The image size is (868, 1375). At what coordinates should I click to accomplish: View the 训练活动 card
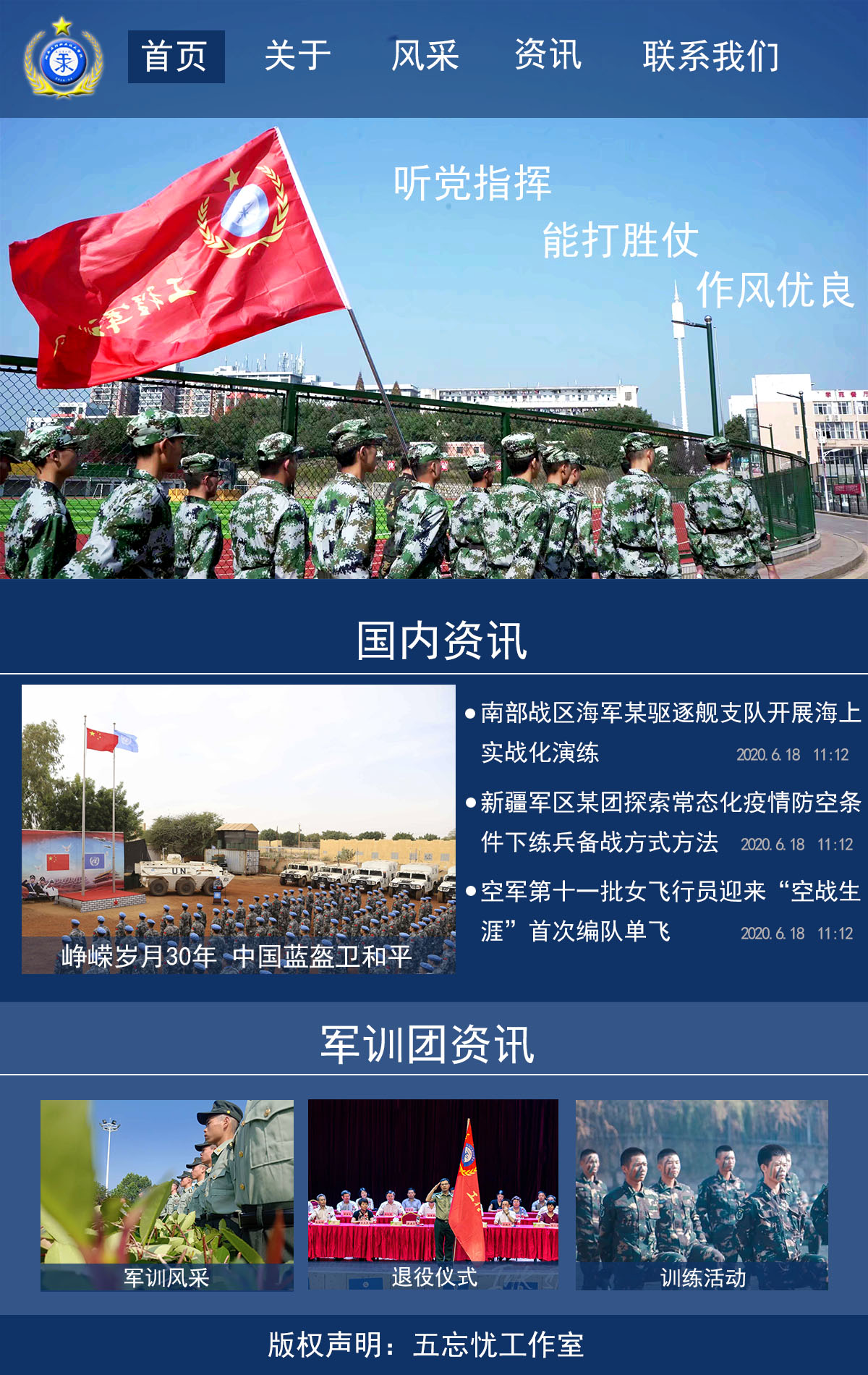[x=702, y=1195]
